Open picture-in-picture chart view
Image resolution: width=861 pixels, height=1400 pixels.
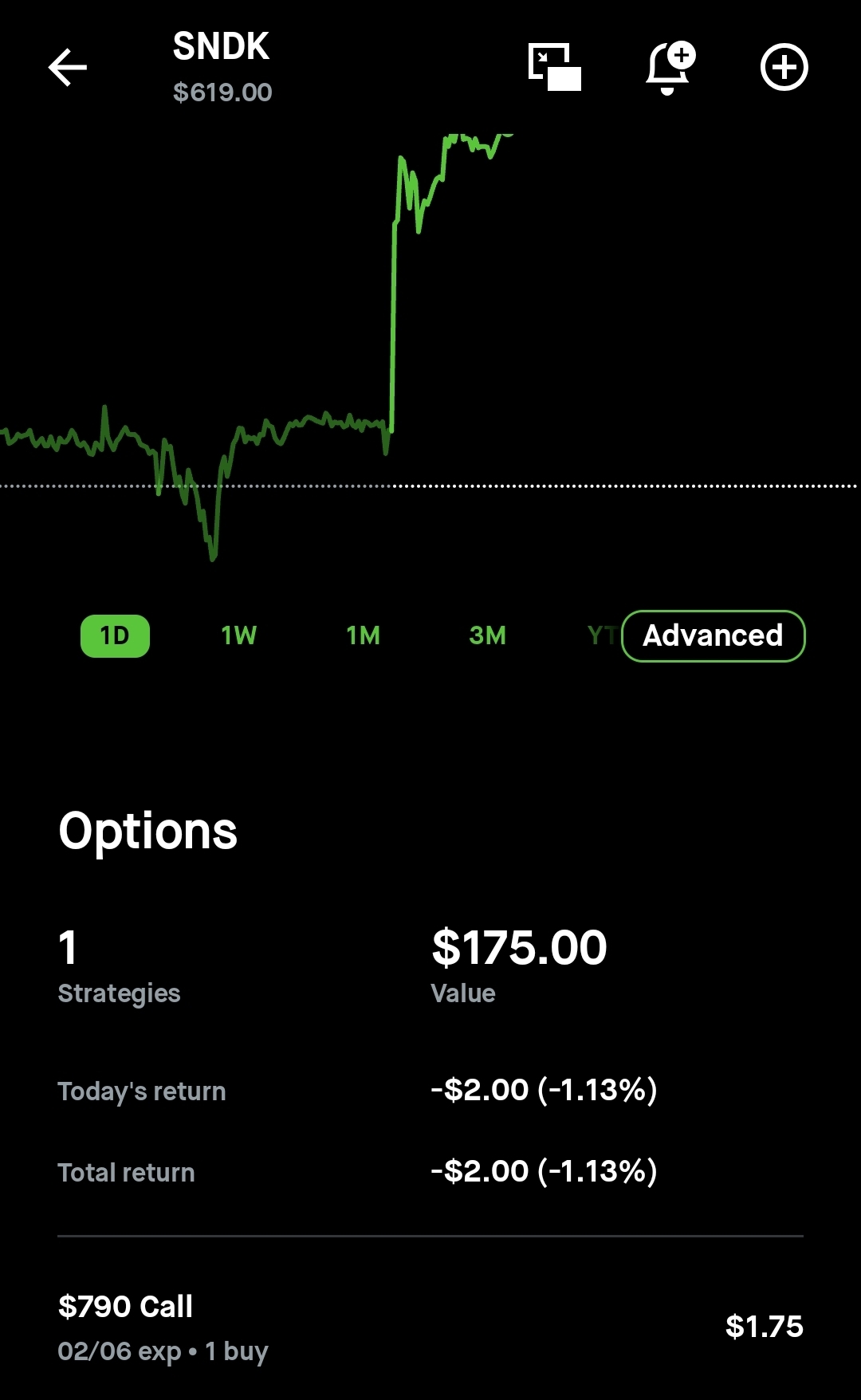pos(555,67)
